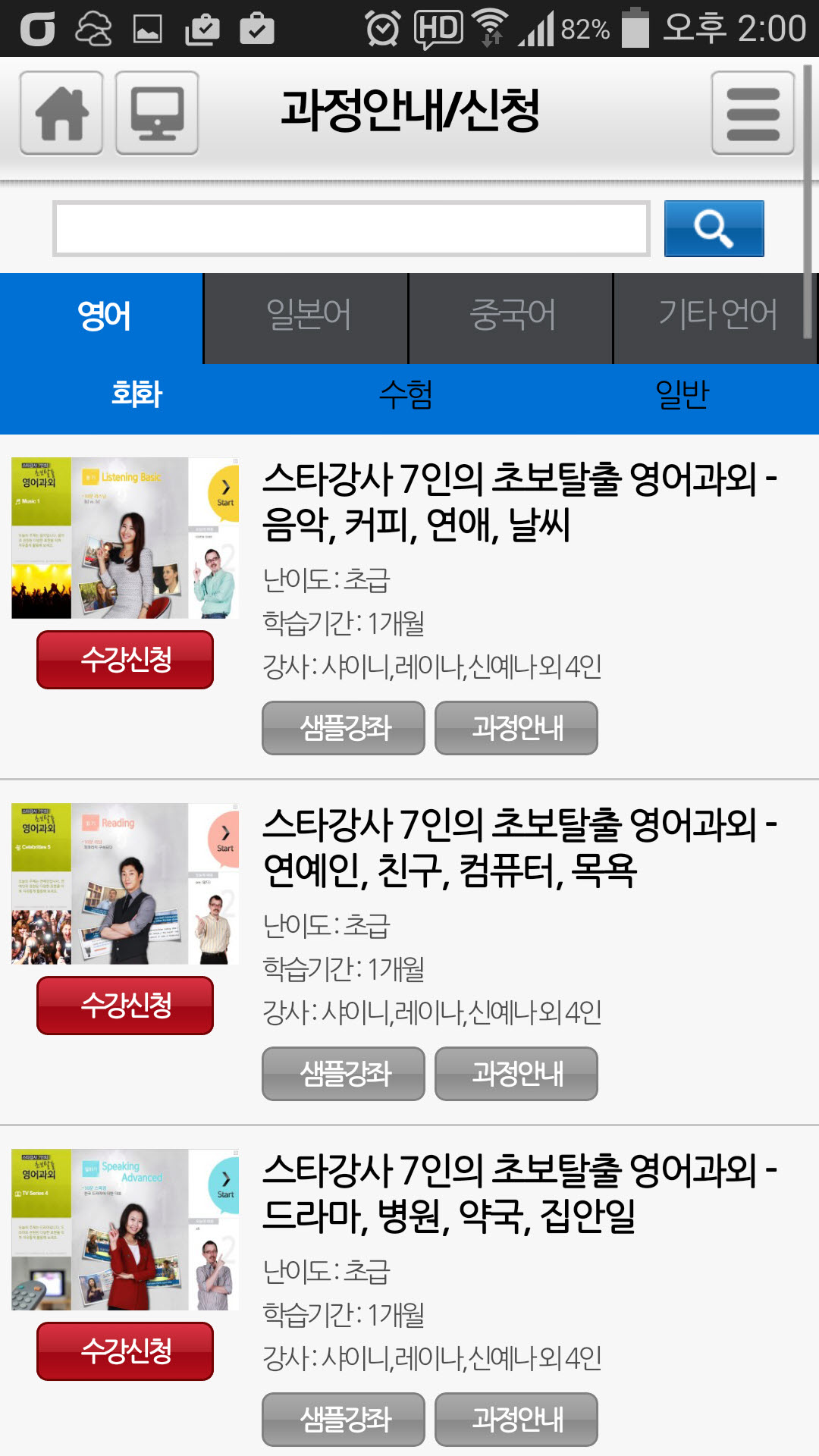
Task: Apply for 드라마, 병원, 약국, 집안일 course
Action: click(x=125, y=1351)
